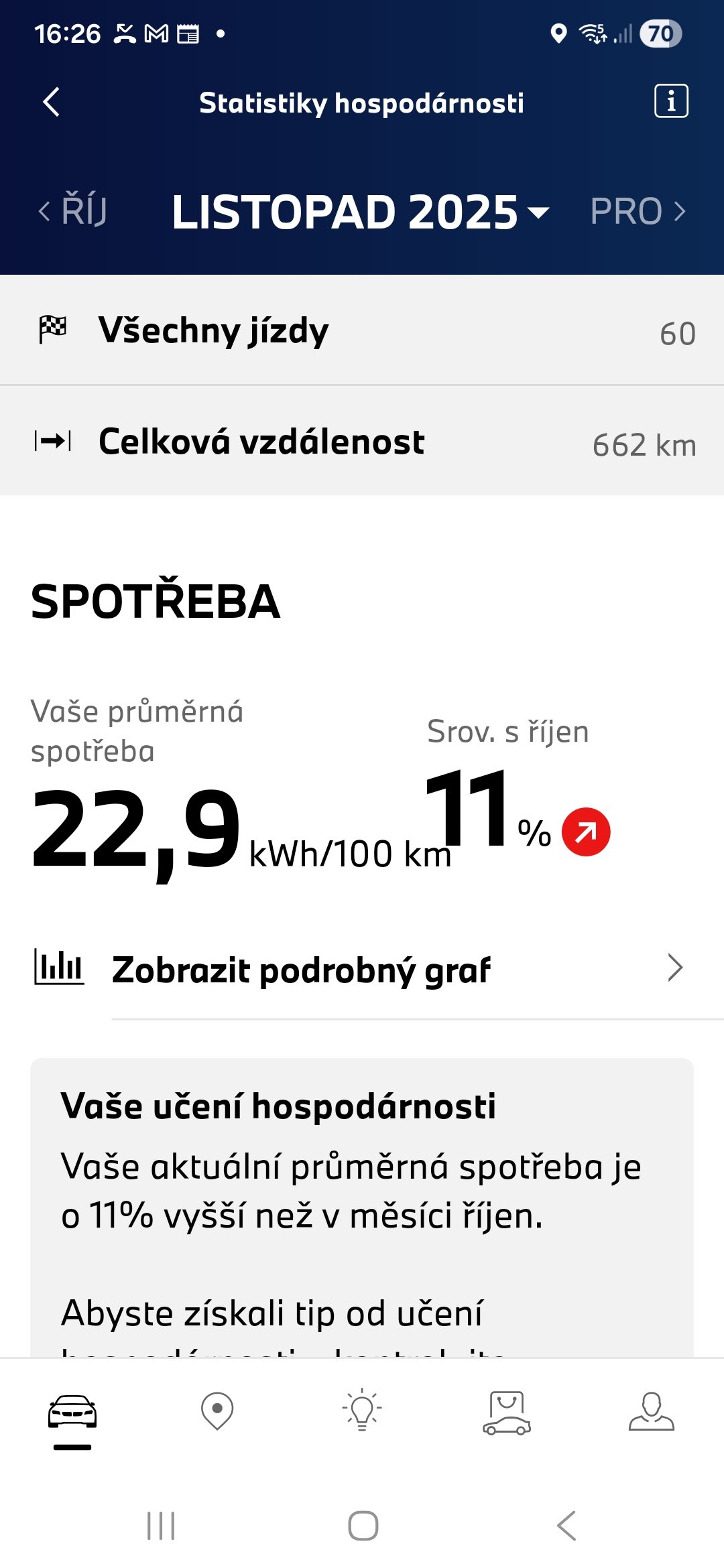This screenshot has width=724, height=1568.
Task: Open the car shop tab
Action: 507,1411
